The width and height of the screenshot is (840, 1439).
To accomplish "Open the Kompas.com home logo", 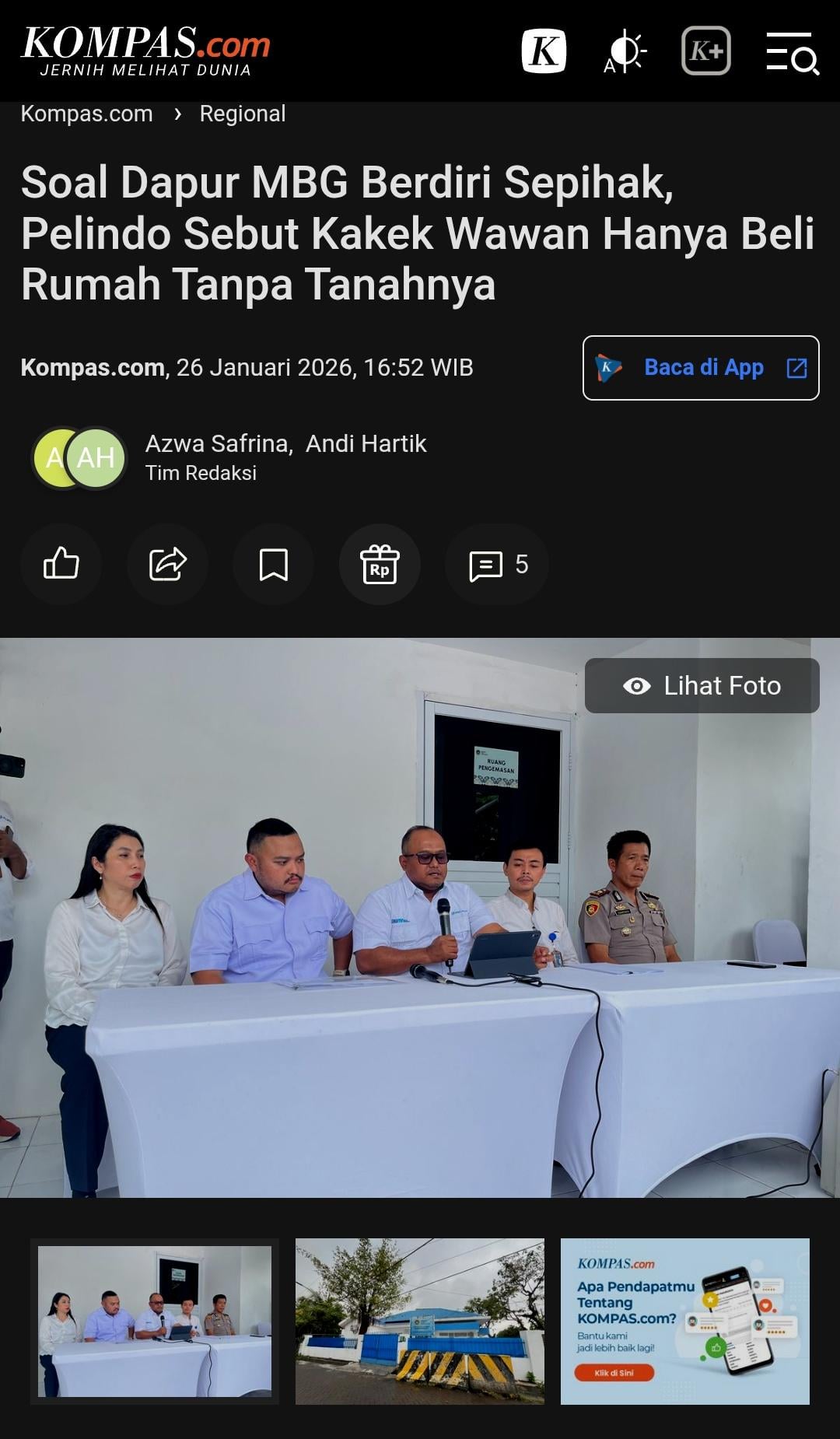I will point(145,51).
